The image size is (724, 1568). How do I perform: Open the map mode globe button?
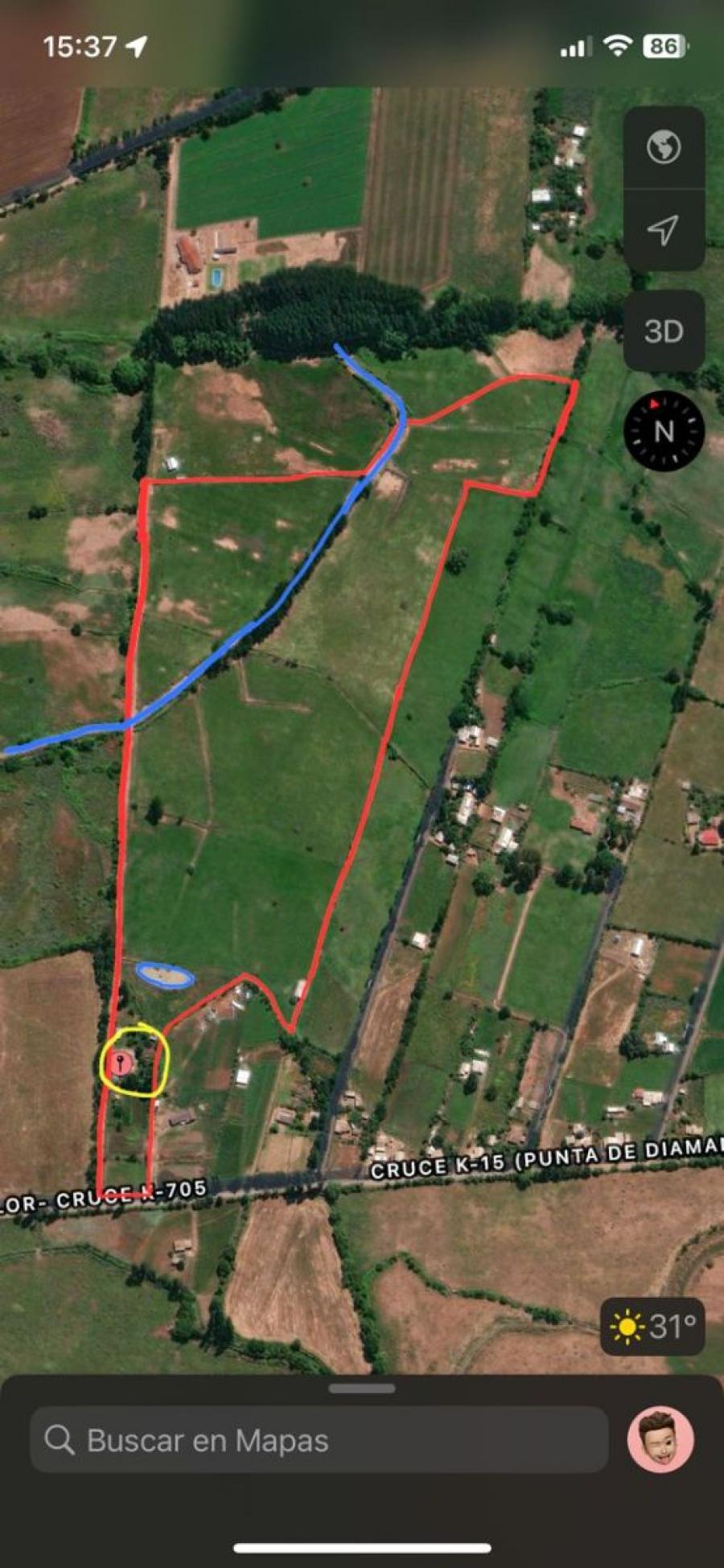(664, 147)
